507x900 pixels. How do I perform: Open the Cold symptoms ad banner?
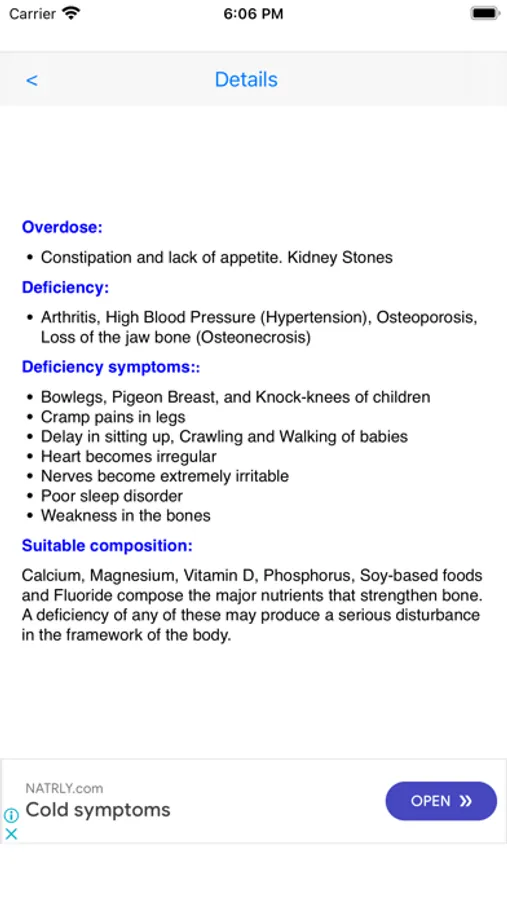(253, 801)
